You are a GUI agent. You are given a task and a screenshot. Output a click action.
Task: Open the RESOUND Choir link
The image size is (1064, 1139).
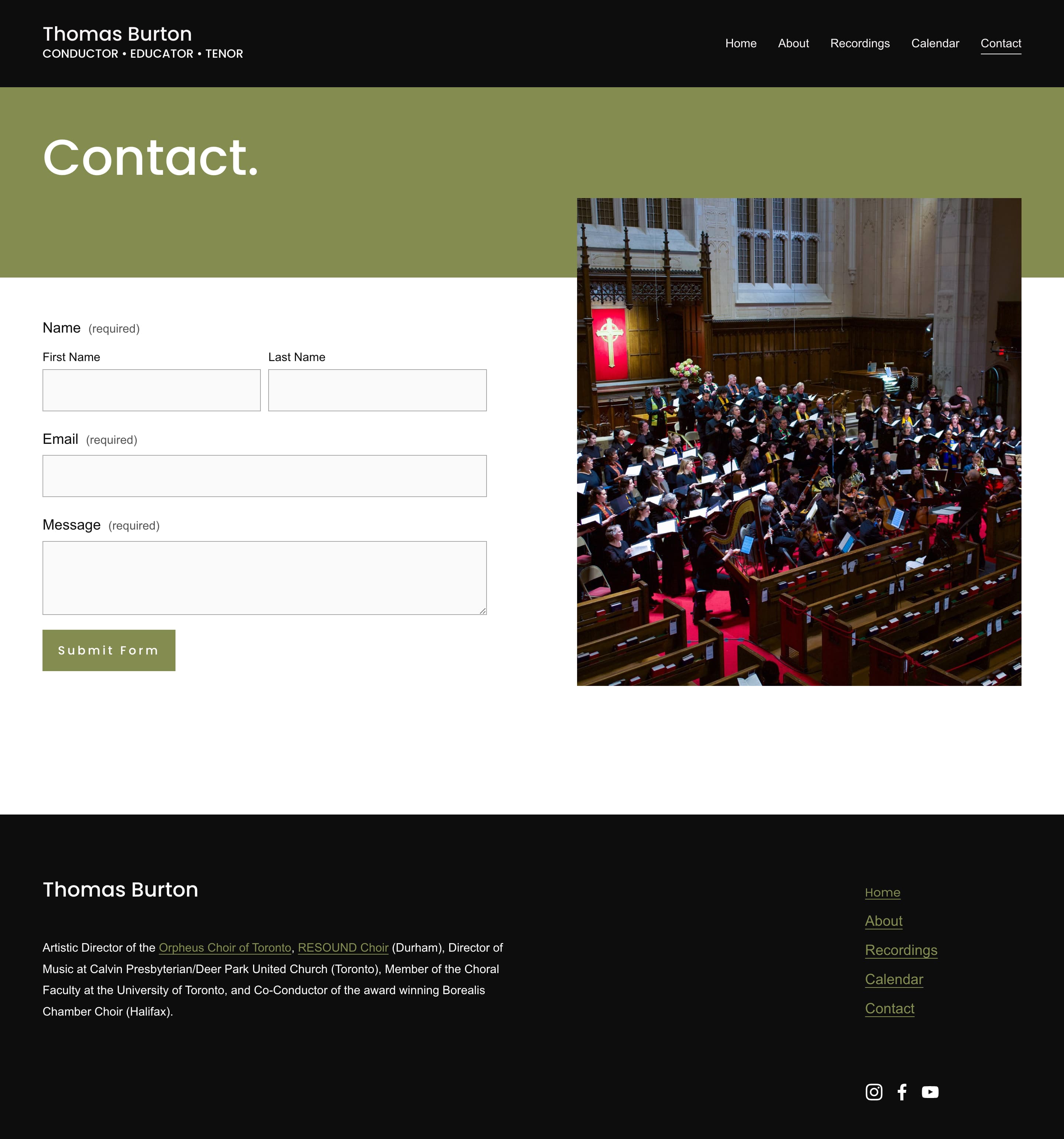(343, 948)
